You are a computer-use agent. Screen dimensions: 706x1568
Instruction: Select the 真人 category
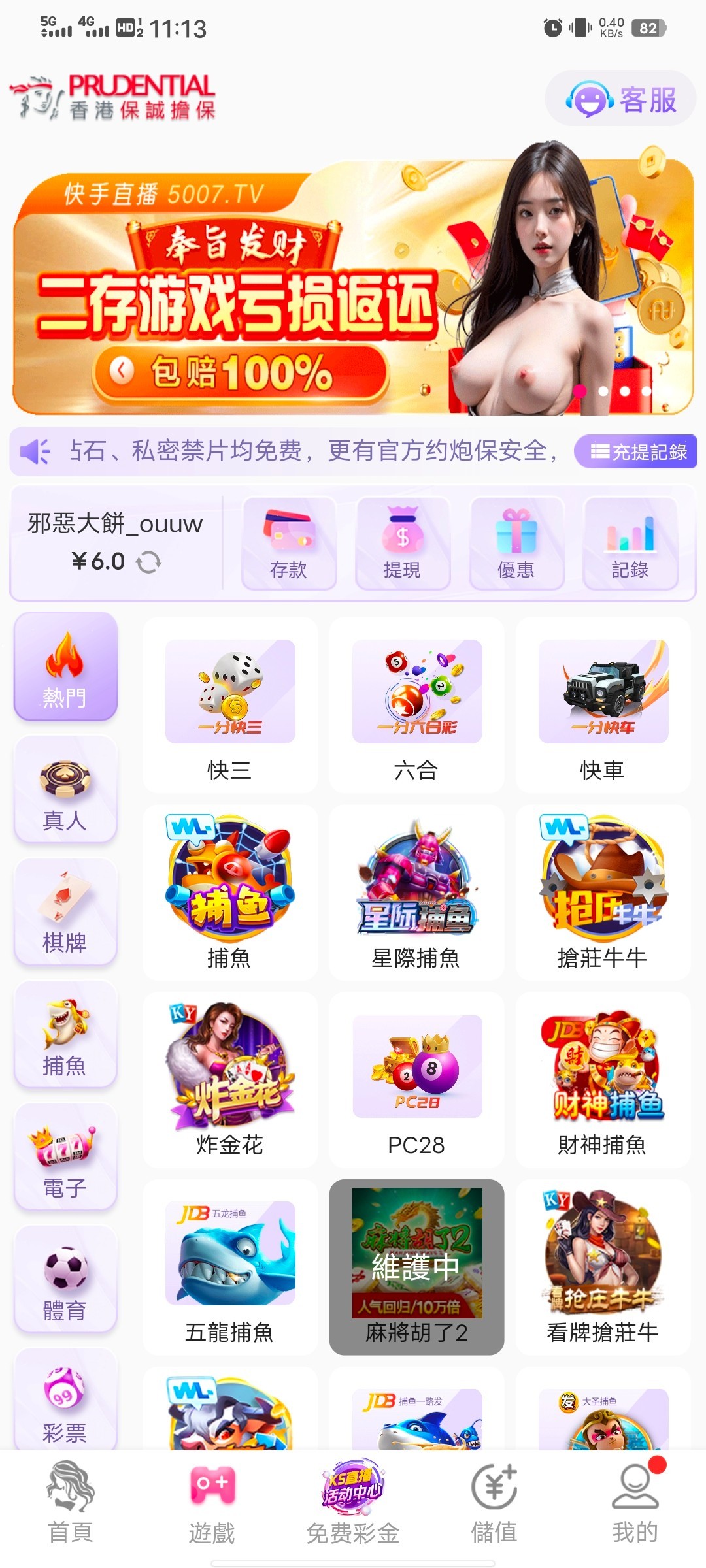tap(65, 789)
